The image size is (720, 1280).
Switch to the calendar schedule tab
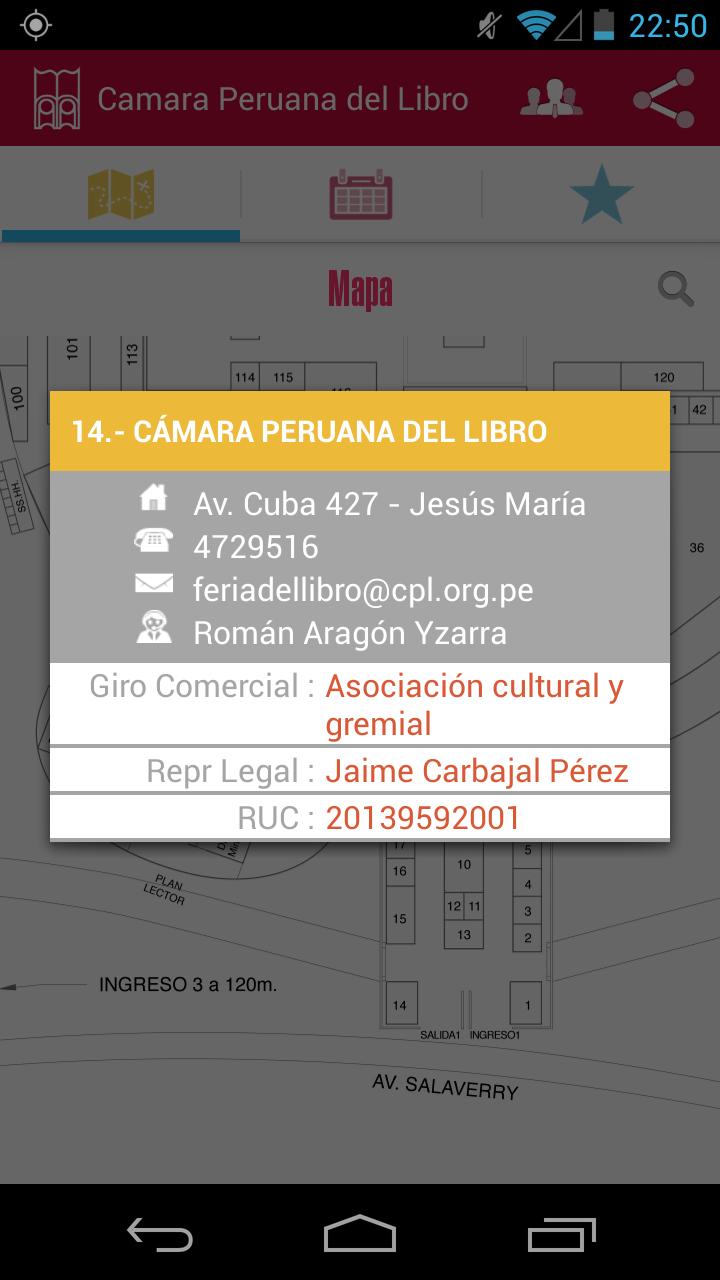[361, 195]
